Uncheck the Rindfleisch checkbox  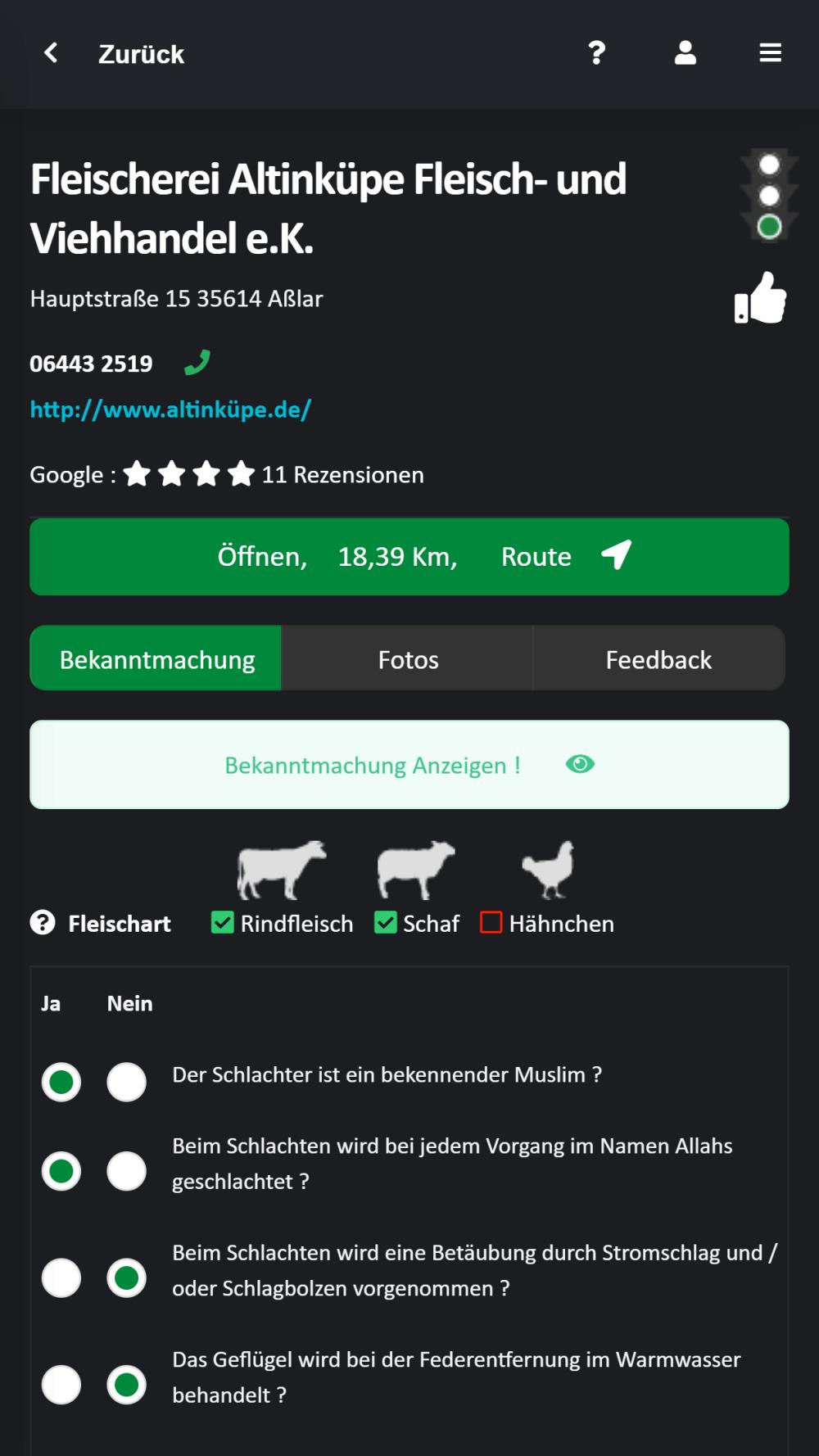click(x=222, y=923)
